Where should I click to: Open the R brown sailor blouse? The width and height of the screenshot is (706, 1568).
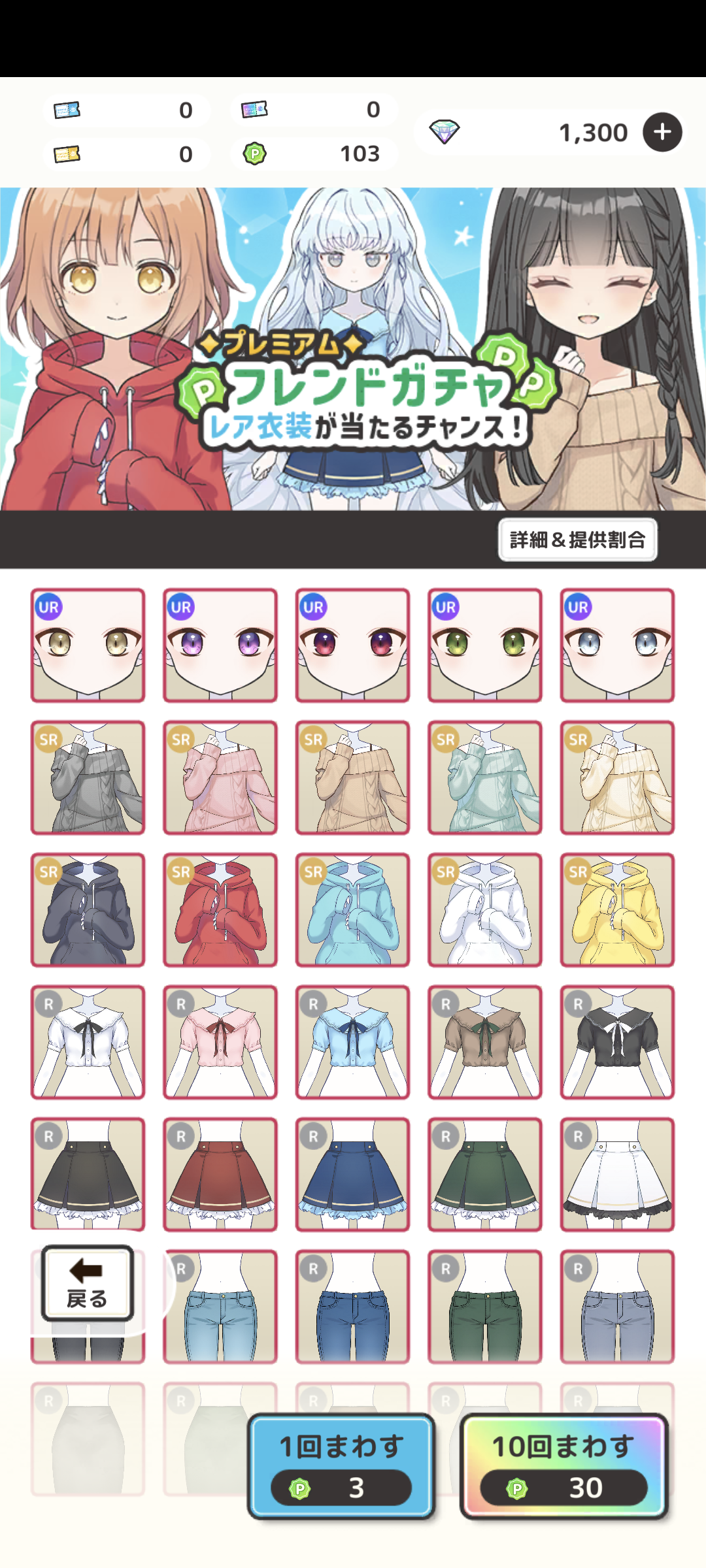pos(485,1042)
